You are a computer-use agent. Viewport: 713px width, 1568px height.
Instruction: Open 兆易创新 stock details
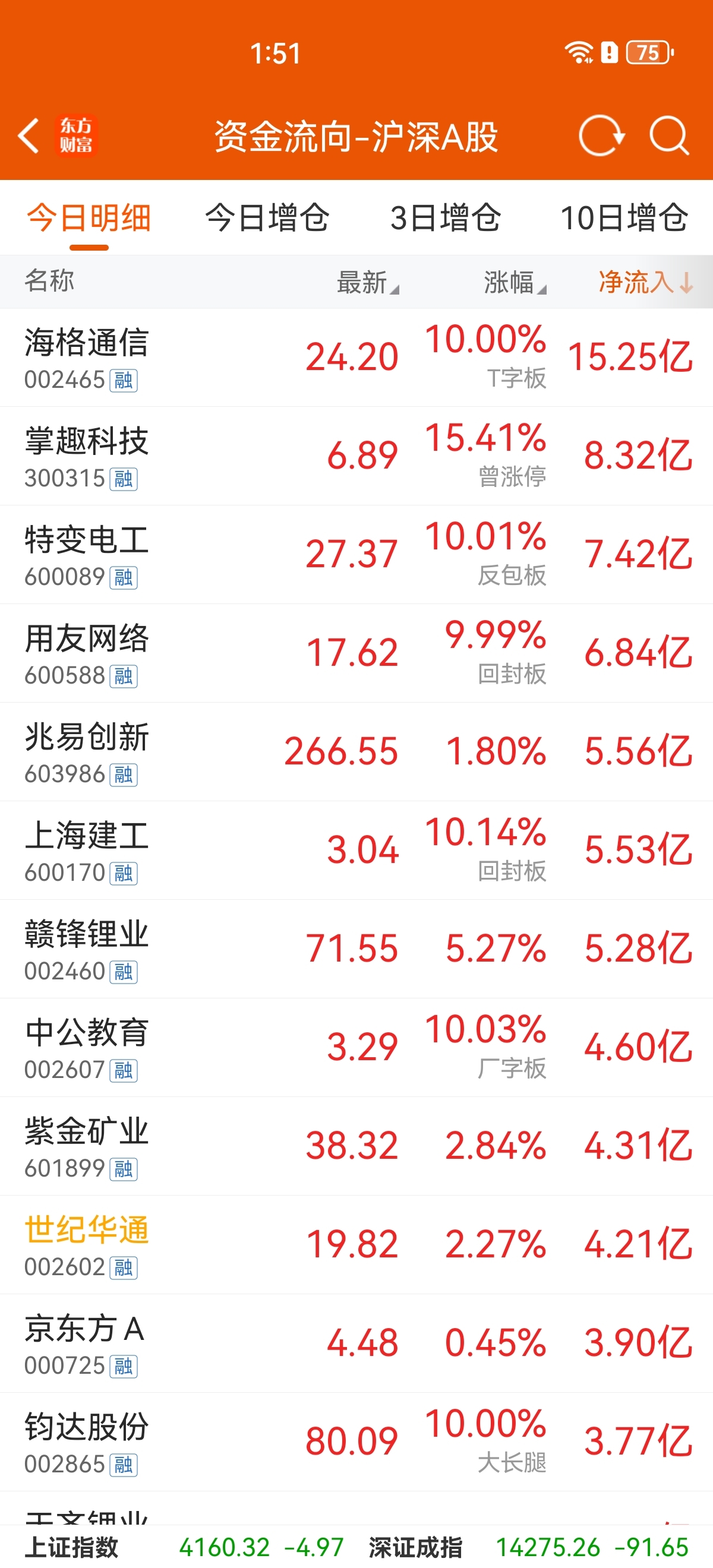87,752
